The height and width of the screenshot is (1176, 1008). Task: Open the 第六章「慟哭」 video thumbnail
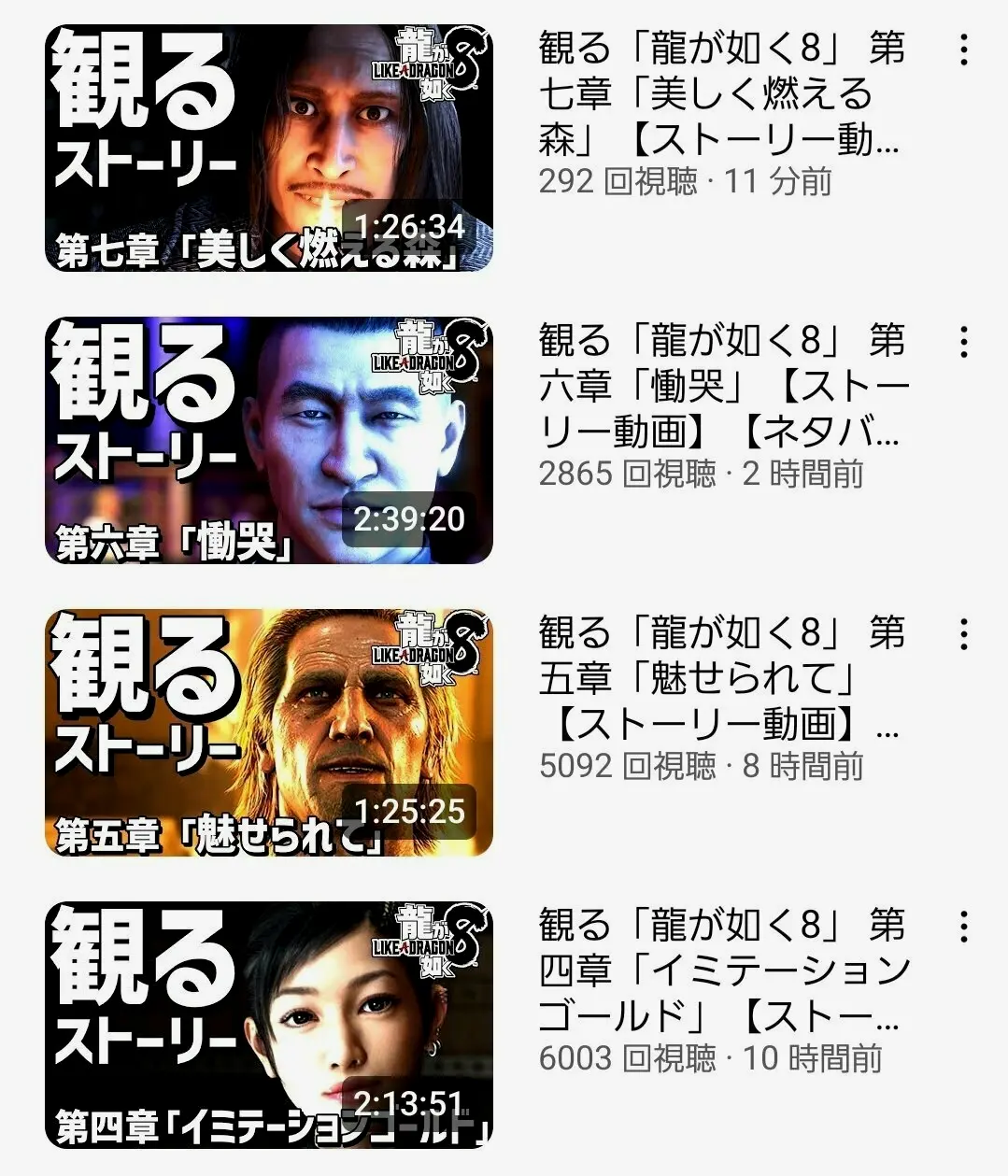269,440
